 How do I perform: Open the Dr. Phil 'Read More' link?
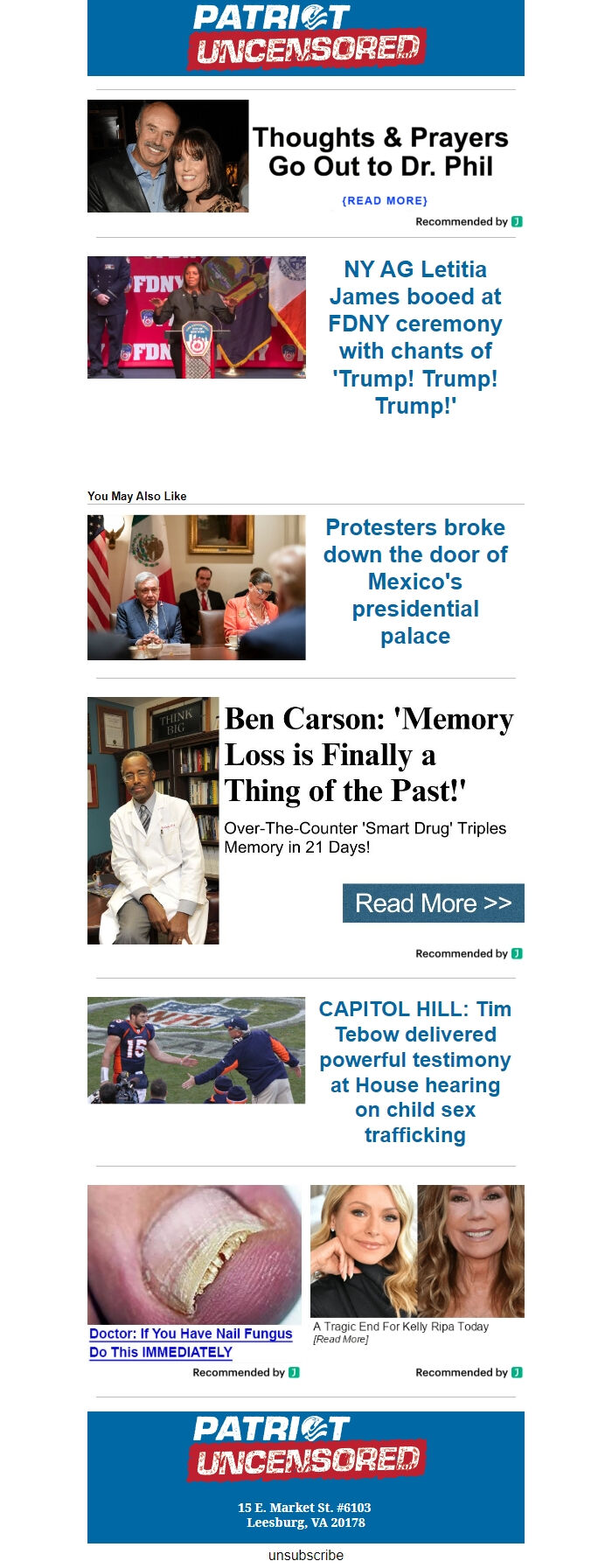coord(385,200)
